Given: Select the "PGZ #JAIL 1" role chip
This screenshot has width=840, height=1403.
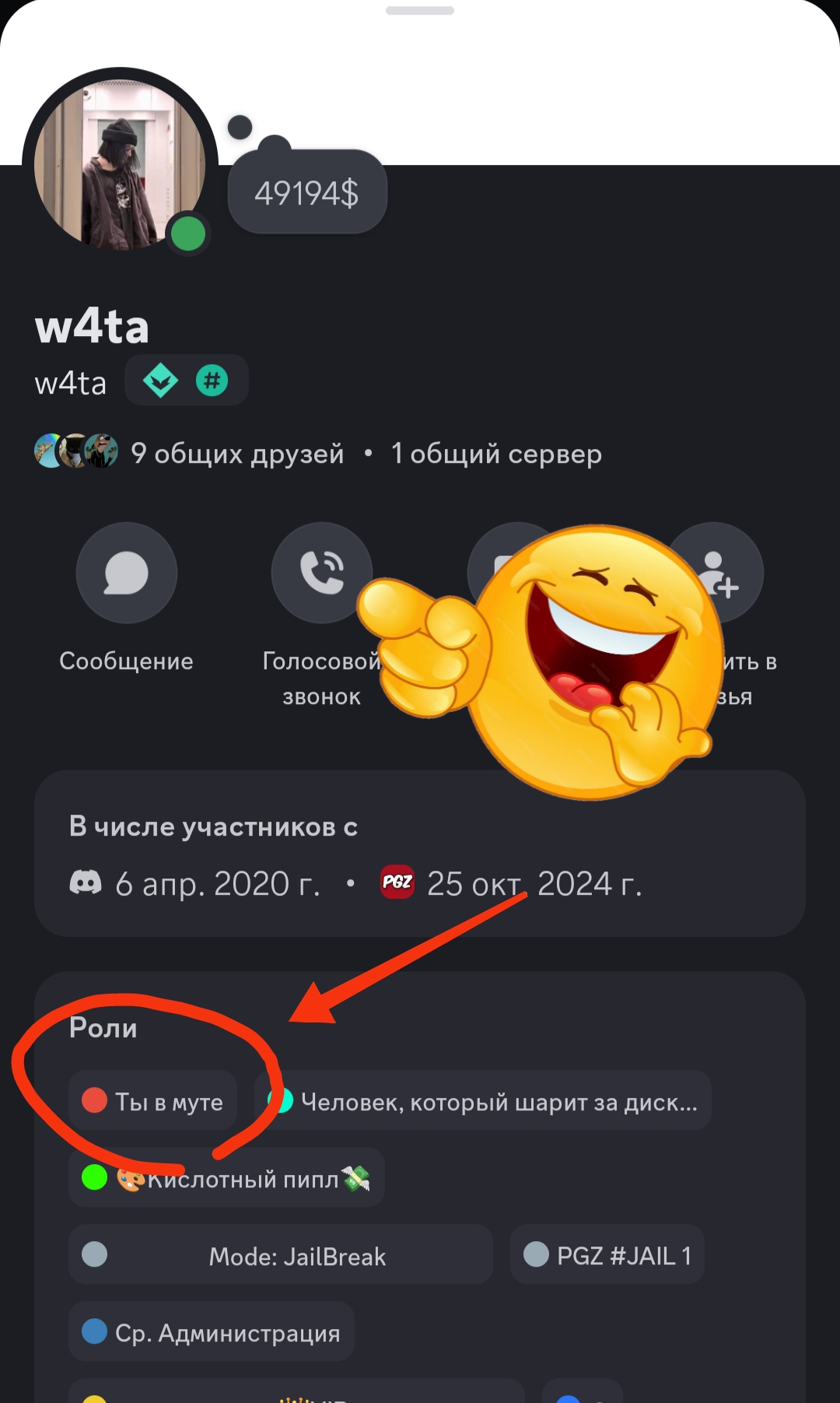Looking at the screenshot, I should tap(607, 1255).
